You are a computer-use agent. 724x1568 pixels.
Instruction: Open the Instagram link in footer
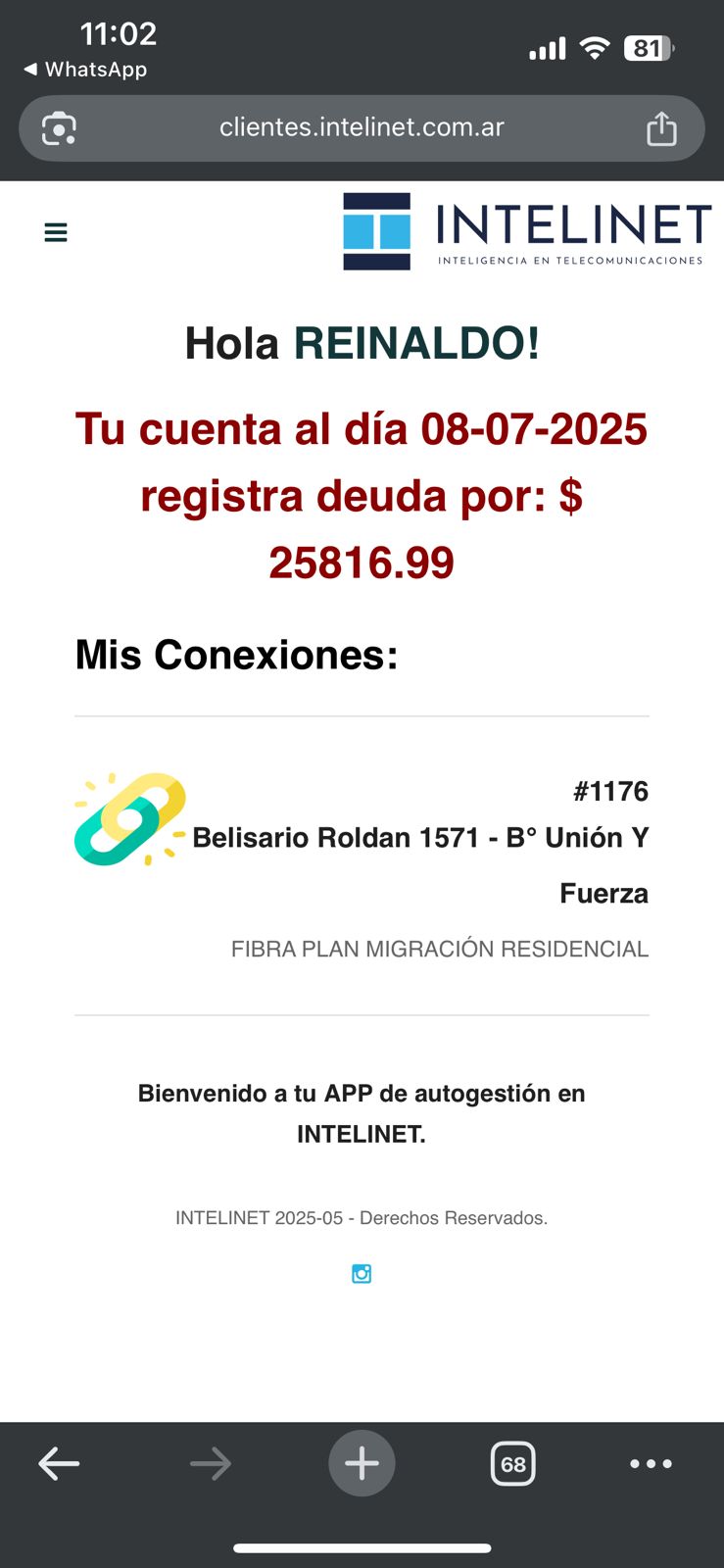click(362, 1273)
